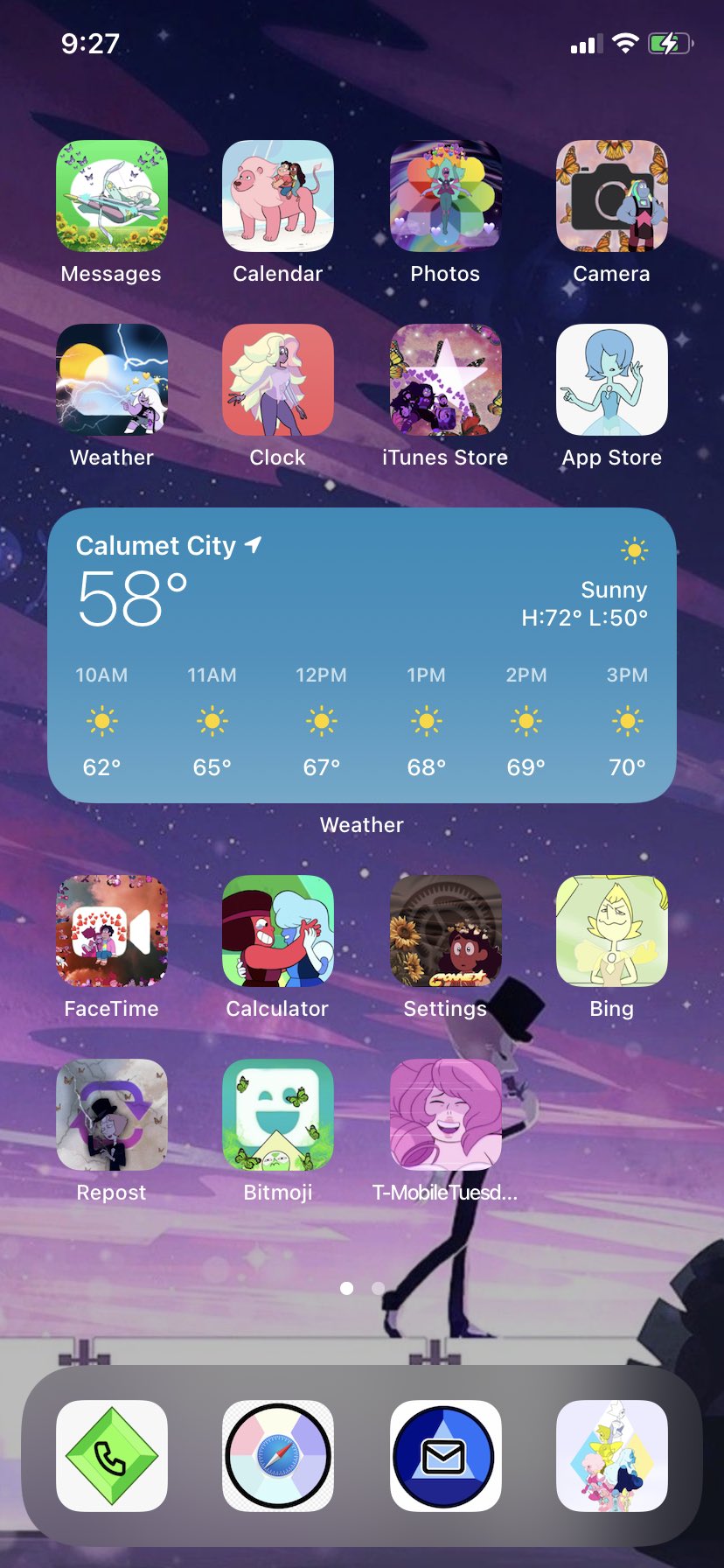Open the Messages app

112,196
